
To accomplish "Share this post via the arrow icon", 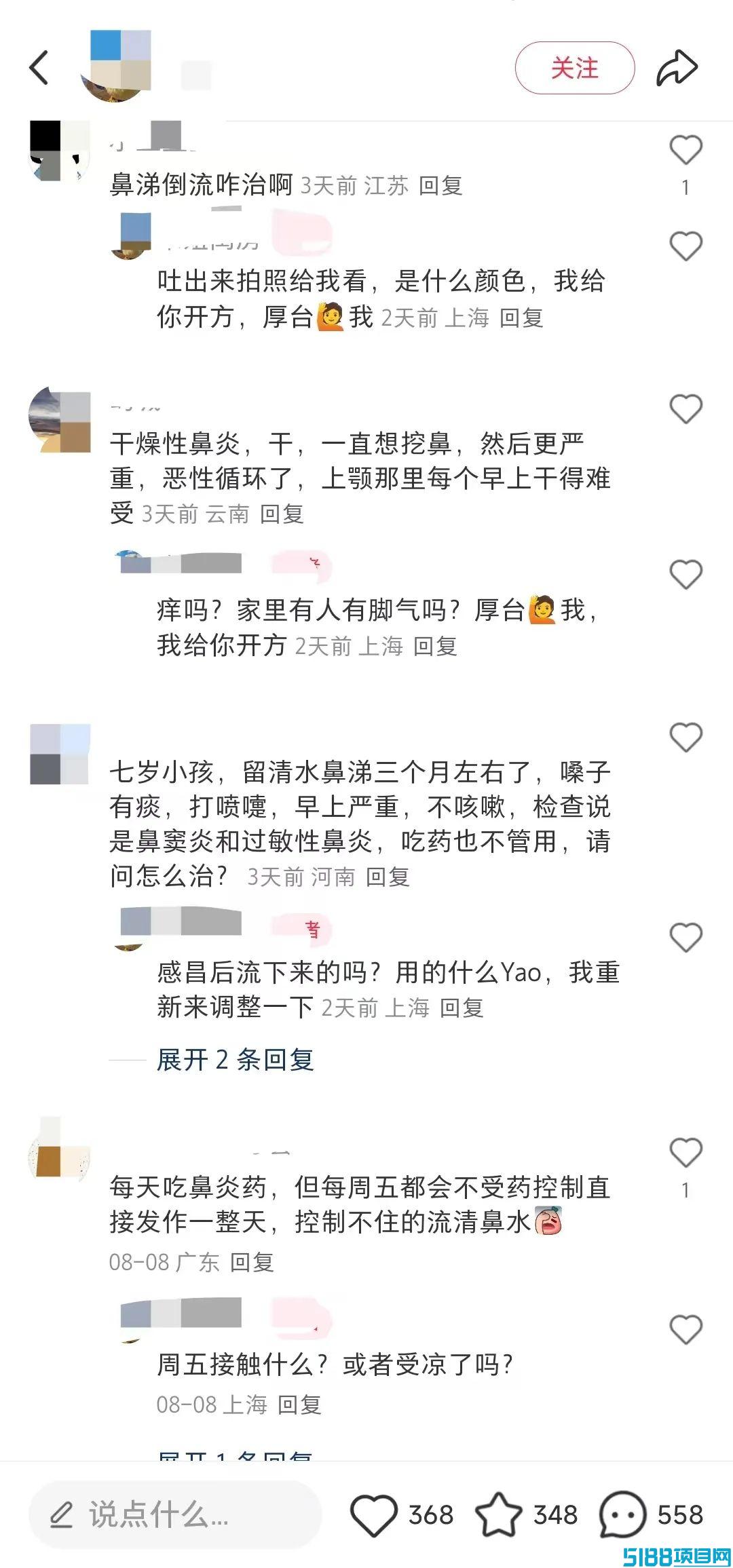I will pos(677,68).
